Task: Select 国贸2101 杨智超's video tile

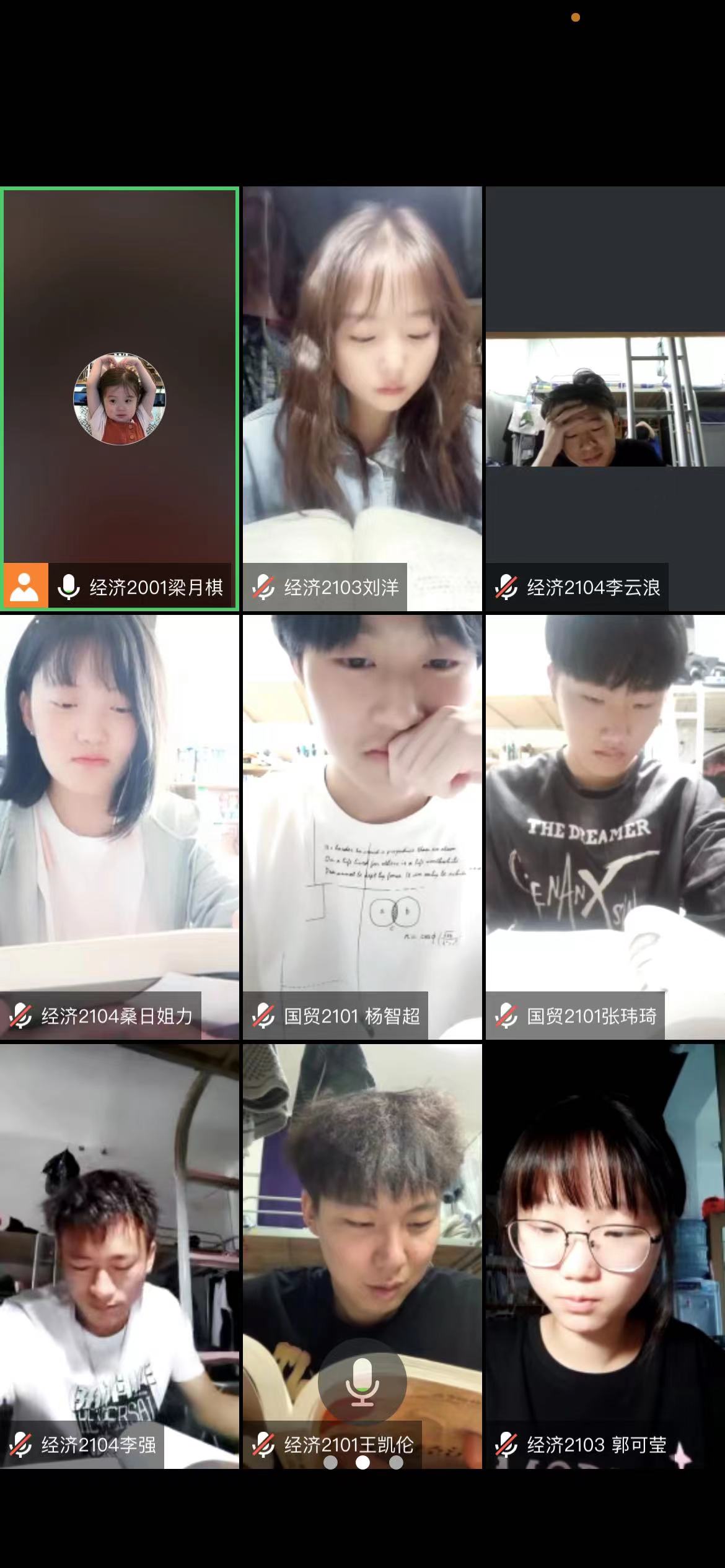Action: [362, 827]
